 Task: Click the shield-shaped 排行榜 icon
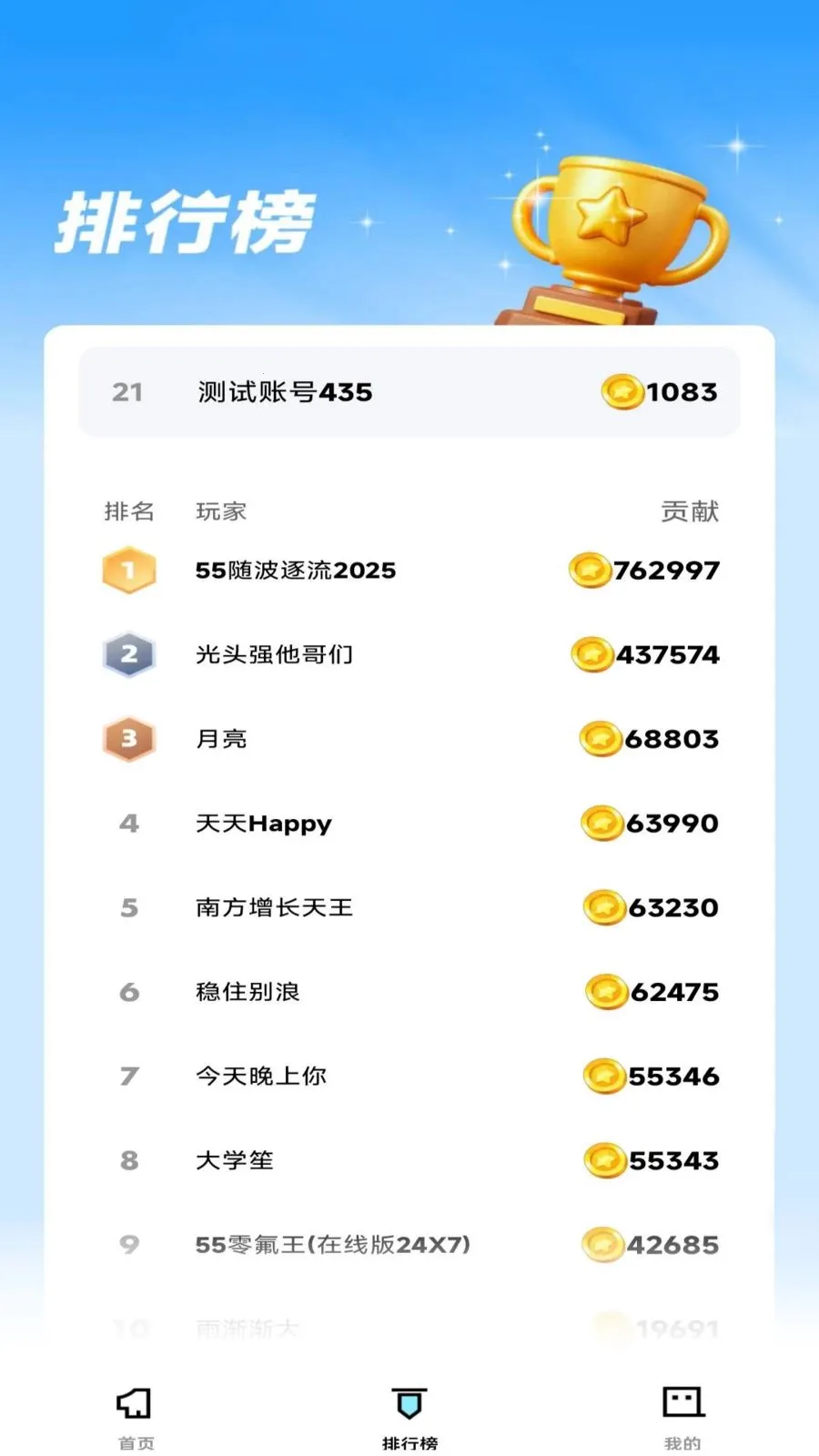coord(409,1404)
